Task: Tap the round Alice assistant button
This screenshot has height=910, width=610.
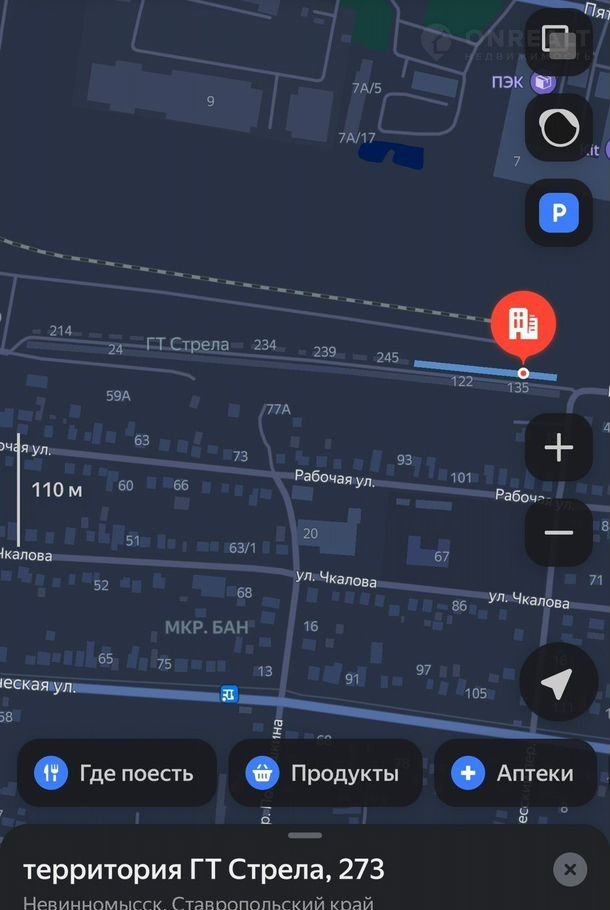Action: (559, 127)
